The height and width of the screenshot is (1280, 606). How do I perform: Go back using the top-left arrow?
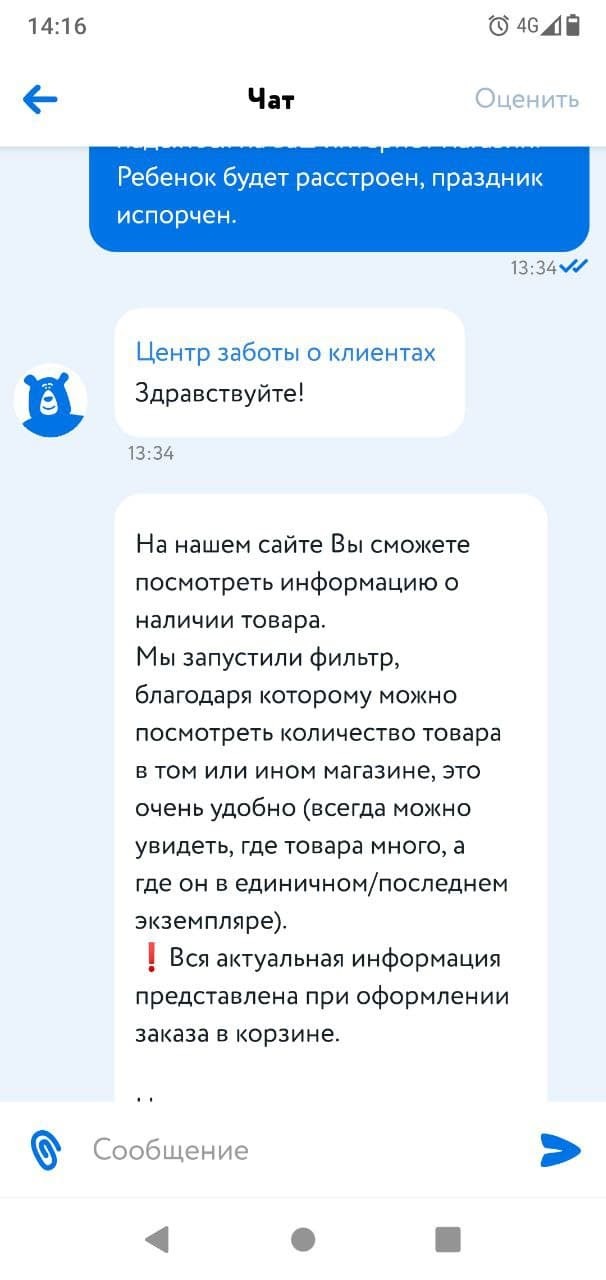coord(40,99)
